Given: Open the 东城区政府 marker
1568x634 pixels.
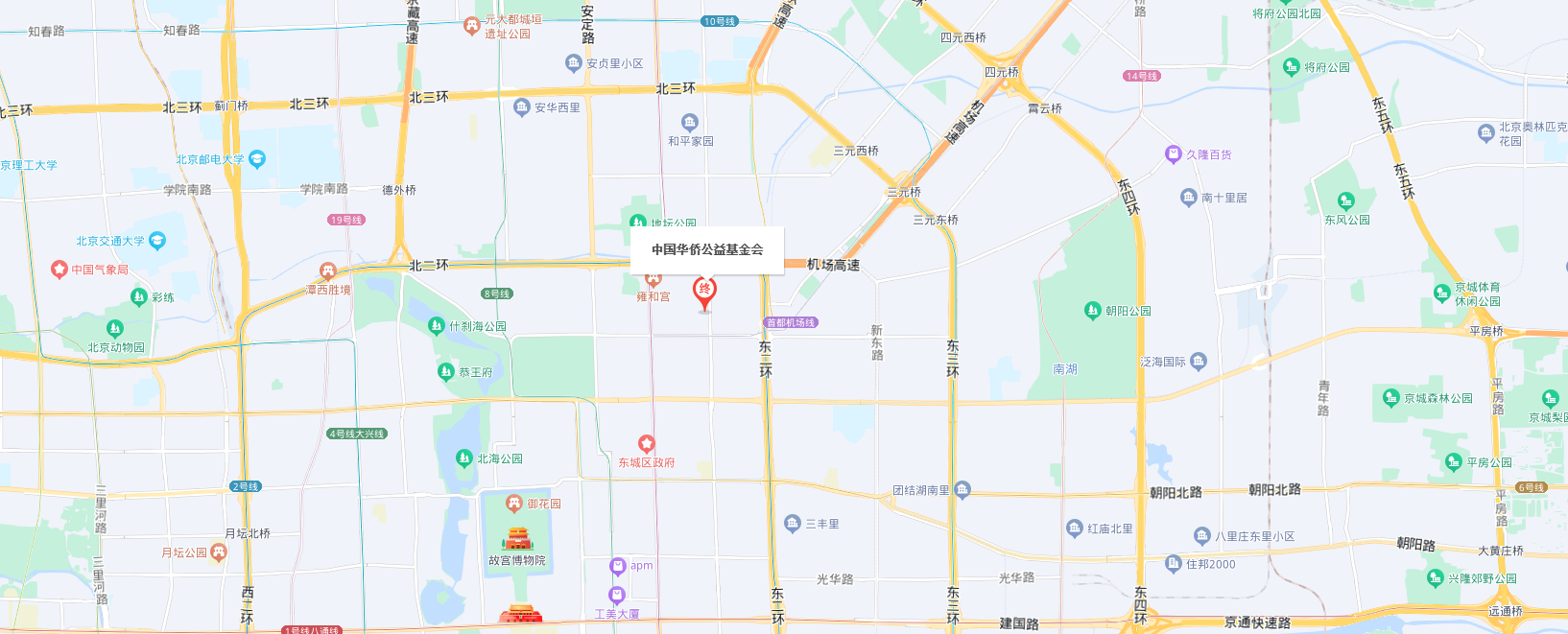Looking at the screenshot, I should [647, 444].
